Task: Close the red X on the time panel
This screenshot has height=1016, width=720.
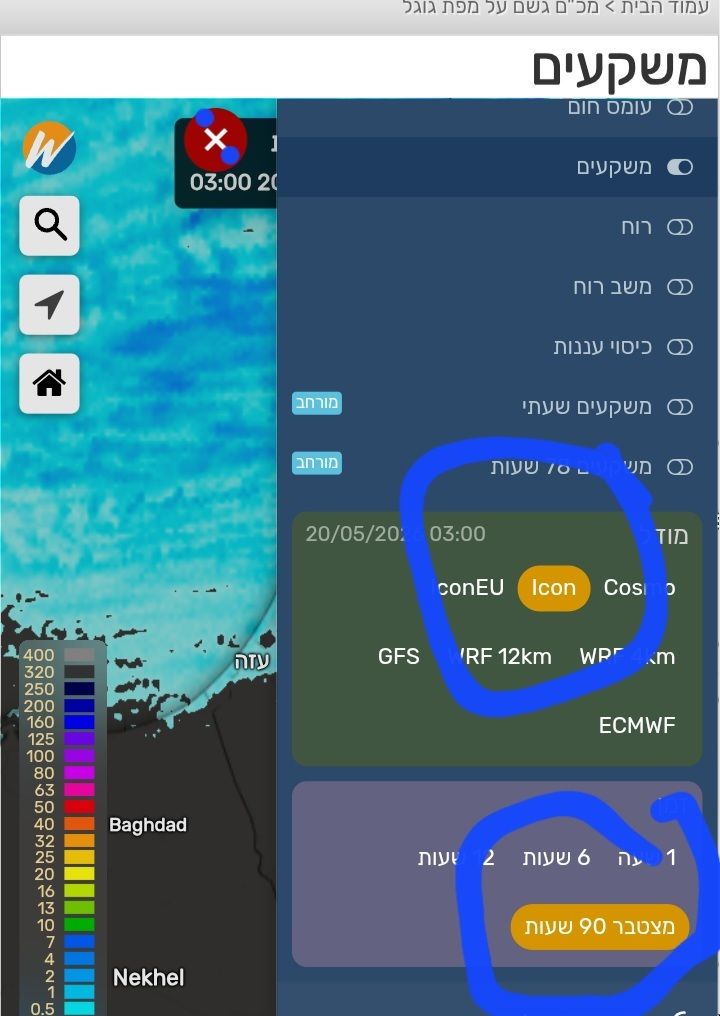Action: point(216,139)
